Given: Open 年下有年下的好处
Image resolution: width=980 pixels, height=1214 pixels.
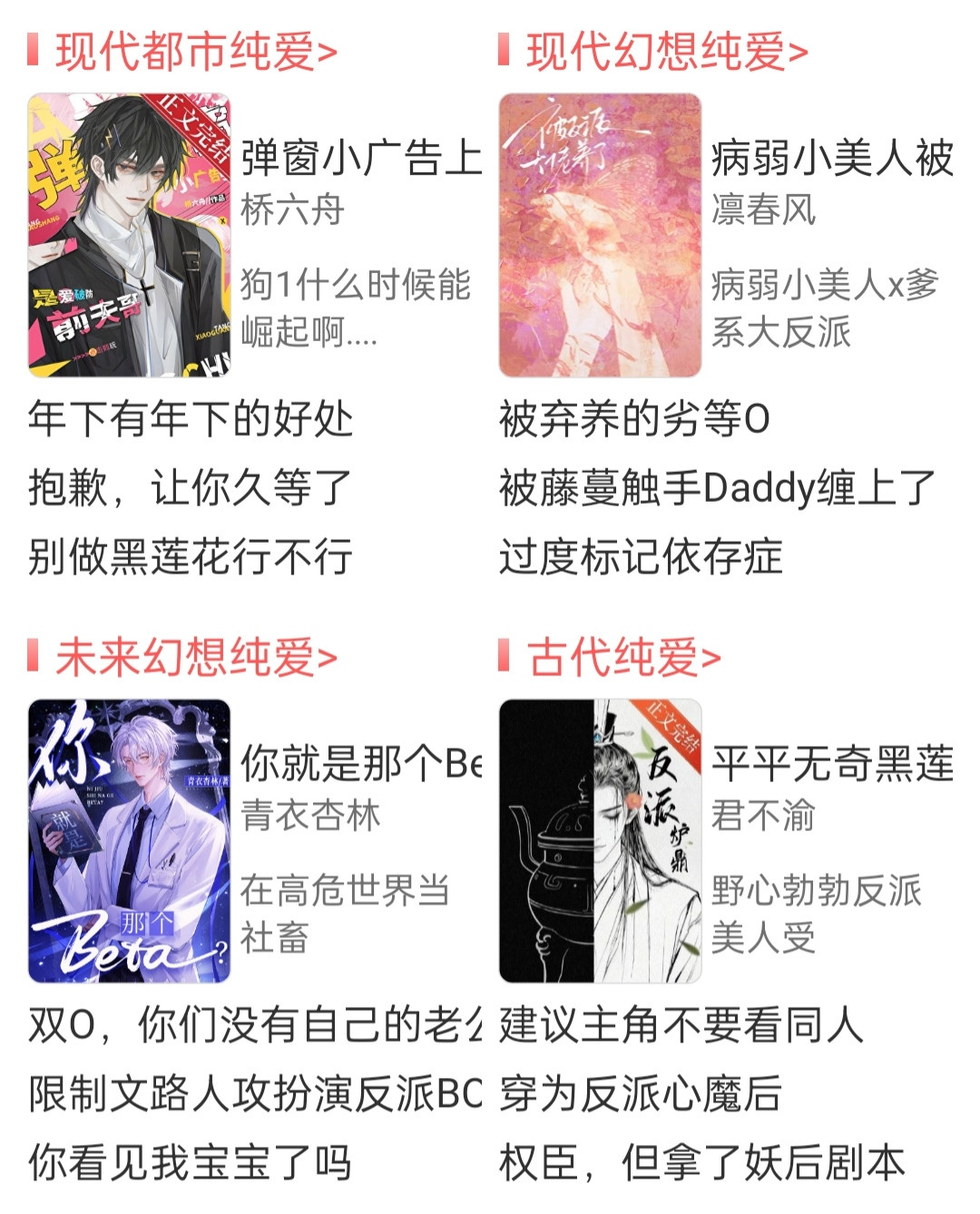Looking at the screenshot, I should point(191,419).
